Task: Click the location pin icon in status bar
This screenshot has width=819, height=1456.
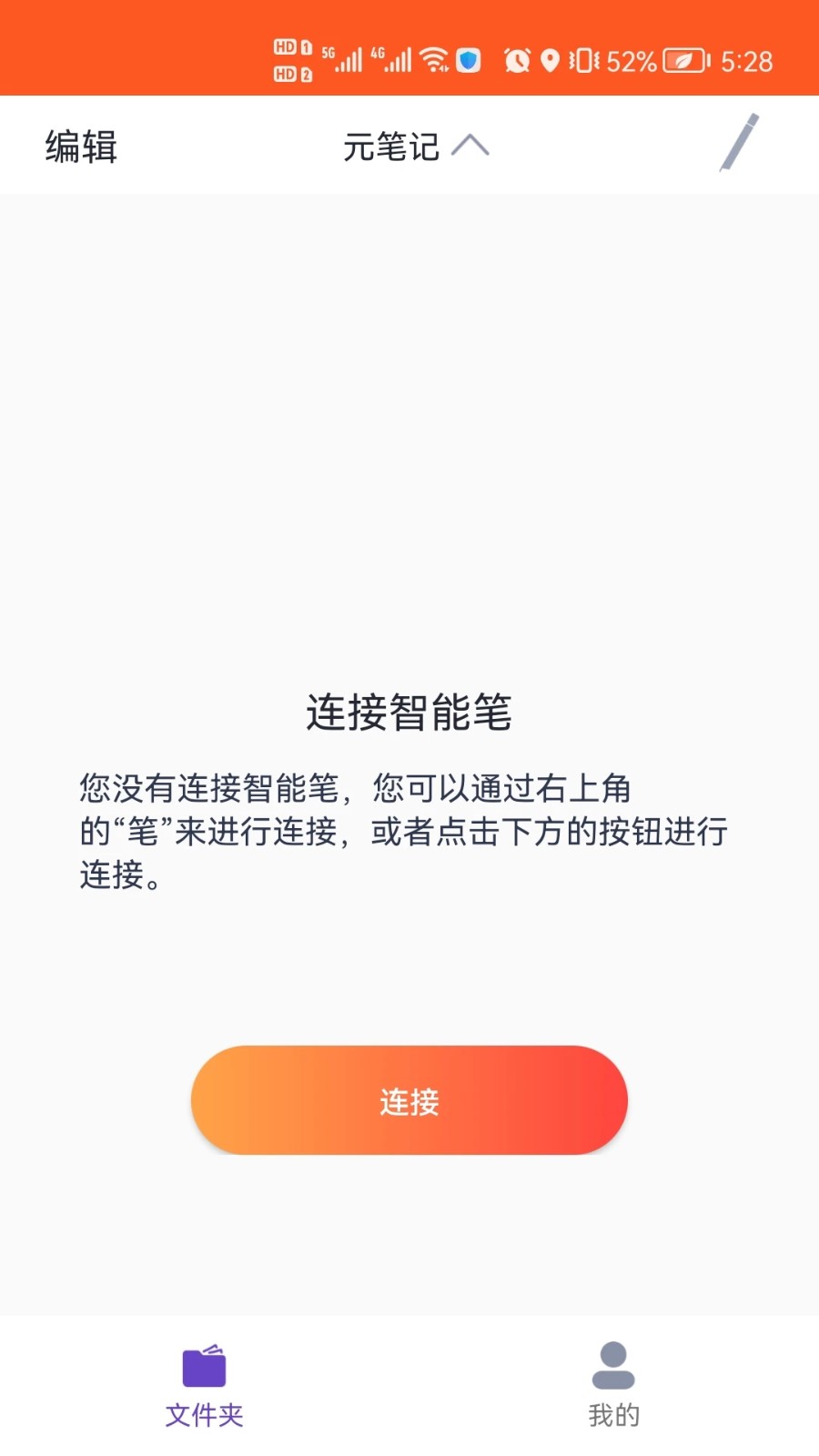Action: click(x=551, y=60)
